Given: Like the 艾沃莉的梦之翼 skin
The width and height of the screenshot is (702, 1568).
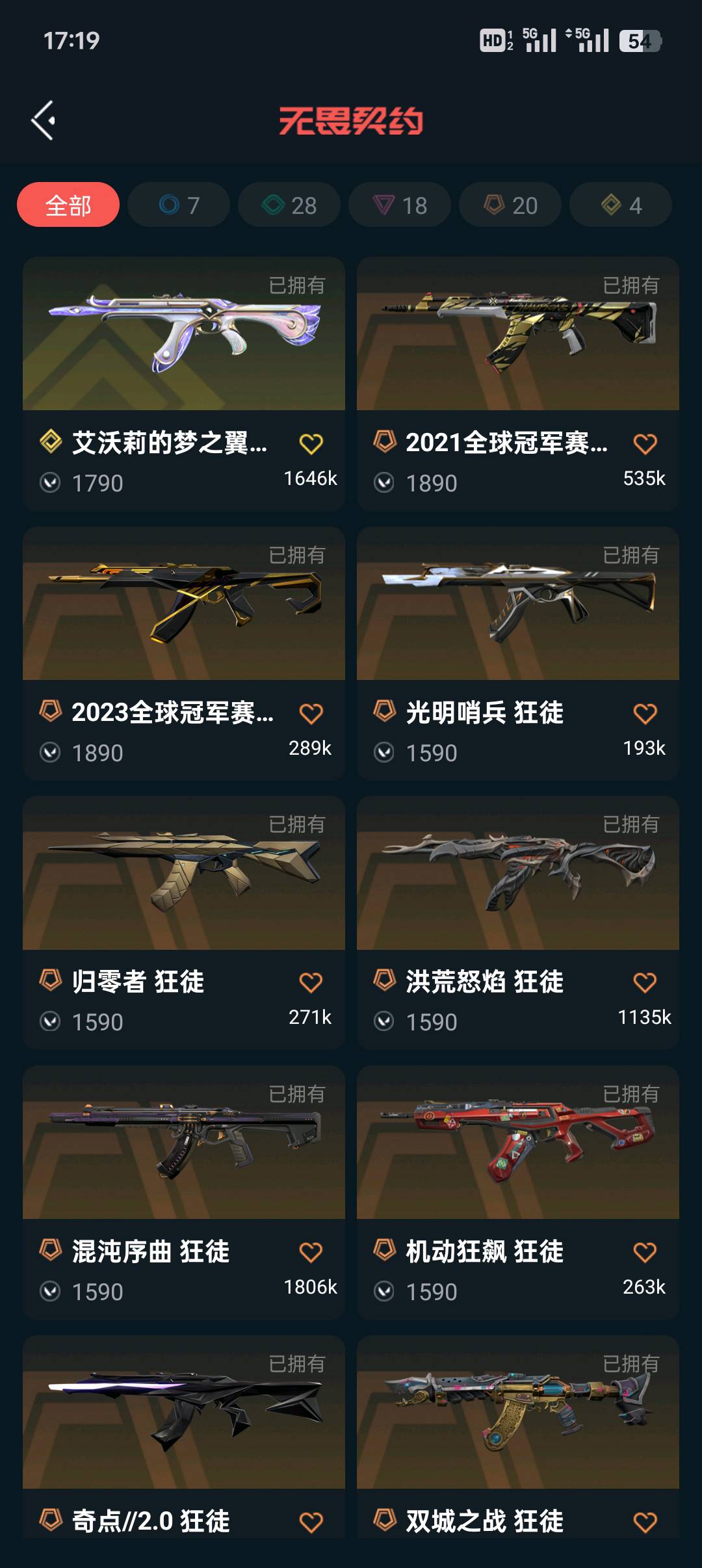Looking at the screenshot, I should pyautogui.click(x=311, y=444).
